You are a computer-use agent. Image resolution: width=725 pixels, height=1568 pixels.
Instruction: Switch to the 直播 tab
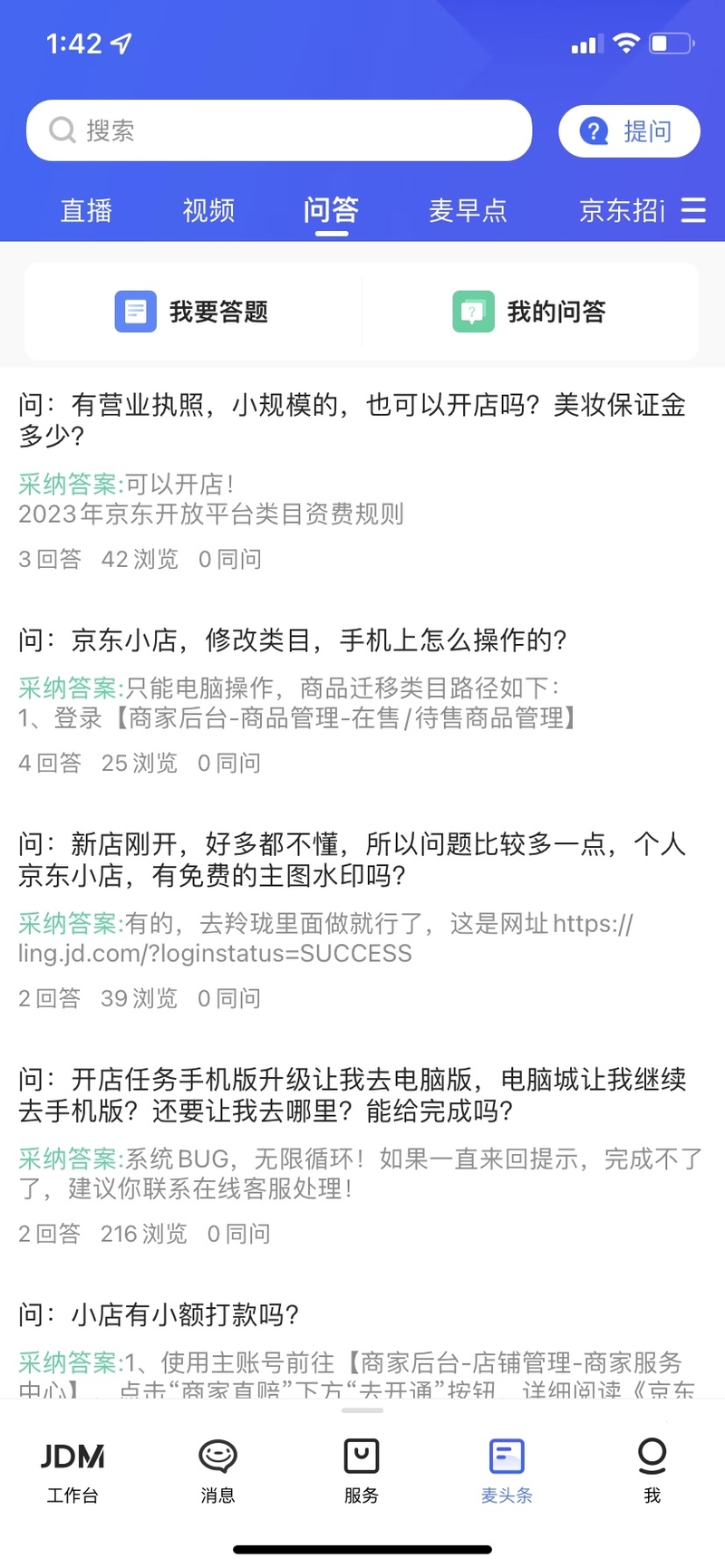[x=86, y=210]
